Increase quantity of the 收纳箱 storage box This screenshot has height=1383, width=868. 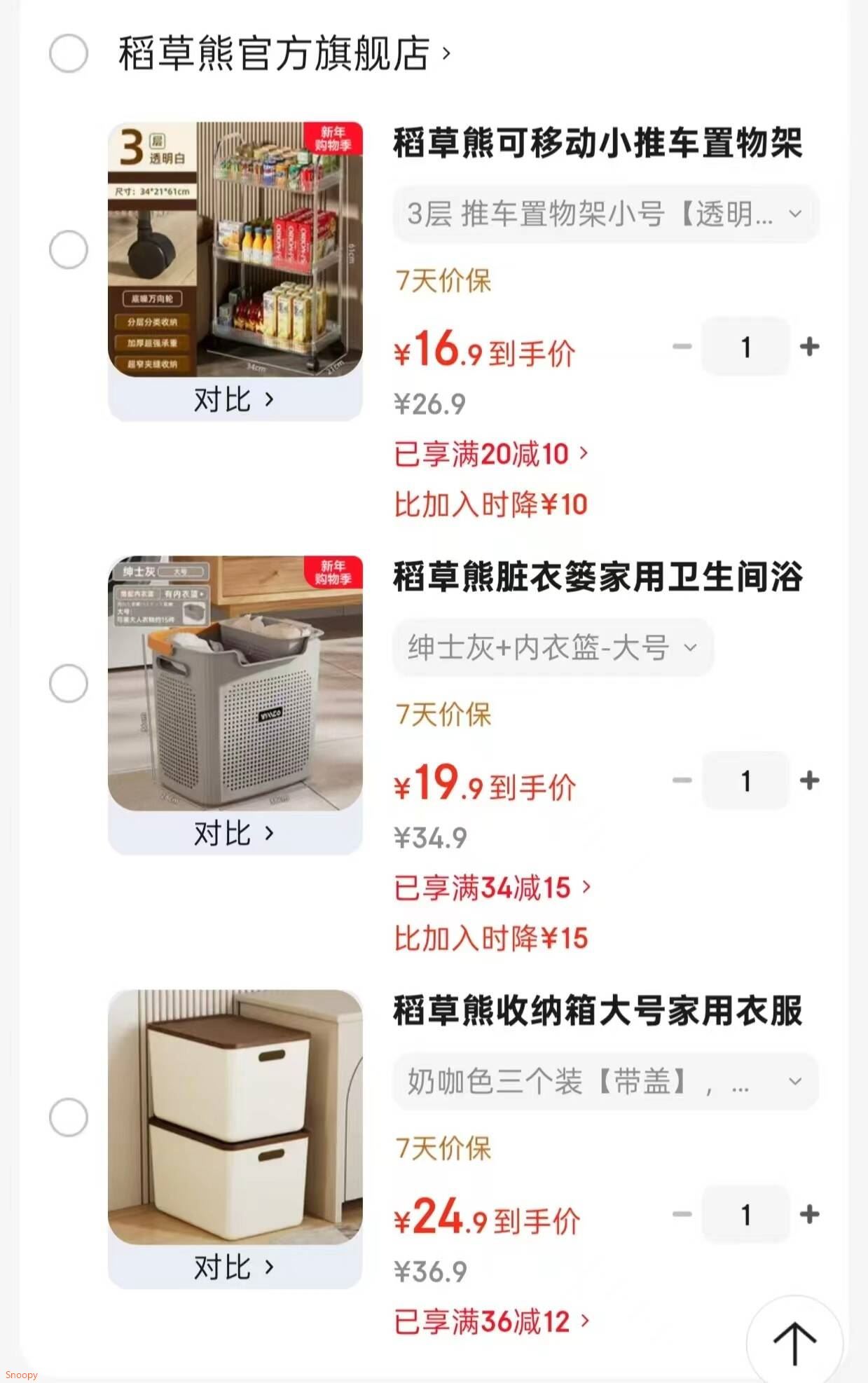pos(809,1214)
